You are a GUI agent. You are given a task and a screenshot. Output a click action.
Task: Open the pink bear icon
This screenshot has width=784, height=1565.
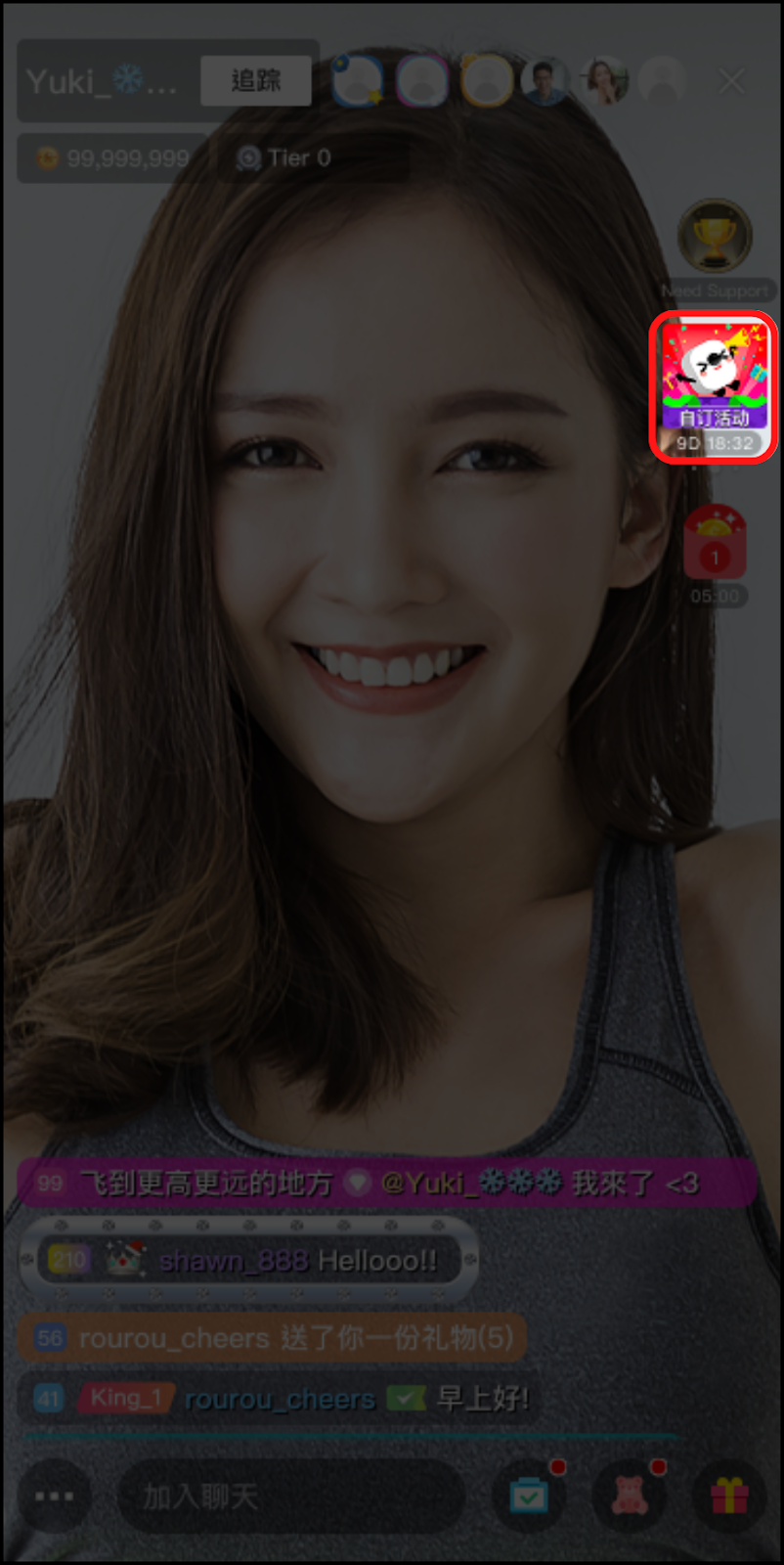coord(629,1496)
